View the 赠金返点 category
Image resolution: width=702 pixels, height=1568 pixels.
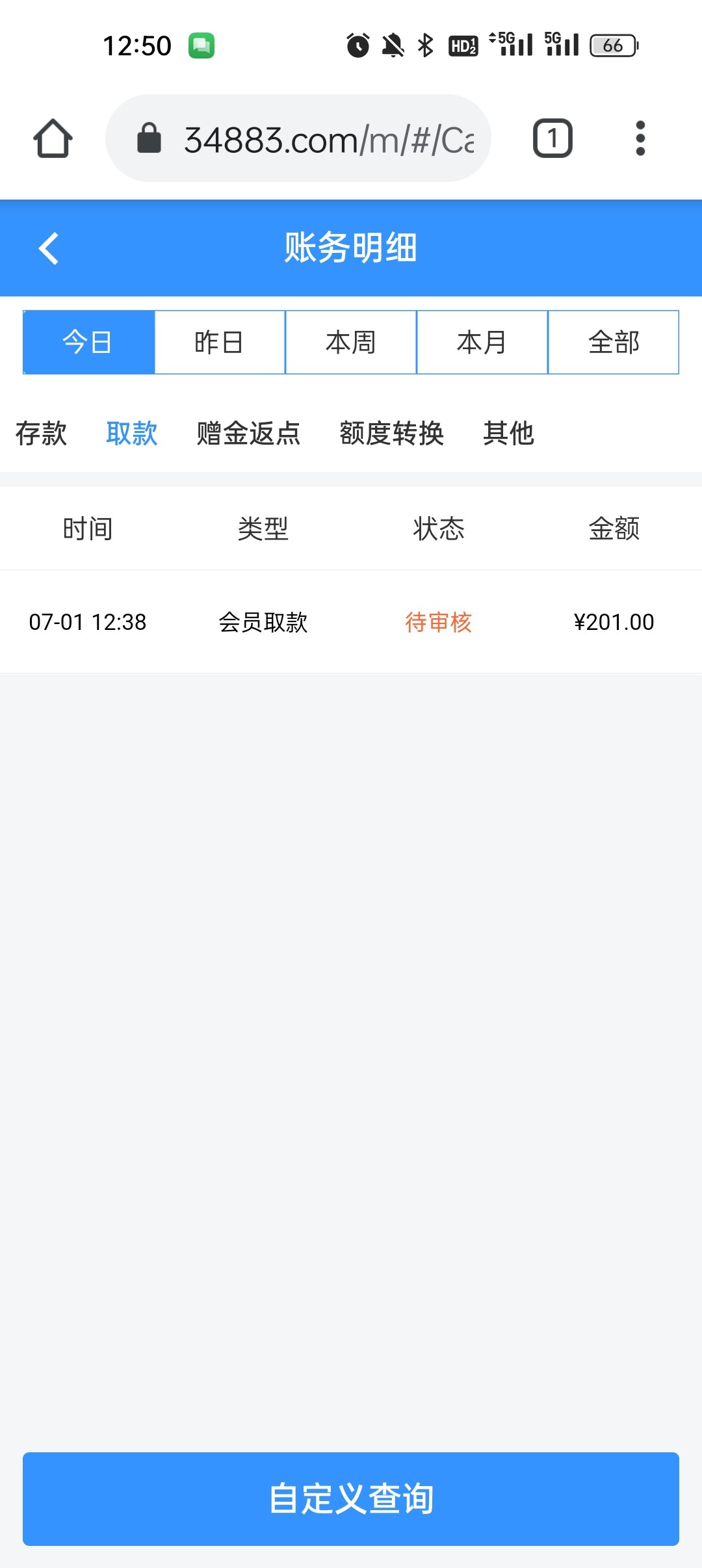[x=248, y=434]
